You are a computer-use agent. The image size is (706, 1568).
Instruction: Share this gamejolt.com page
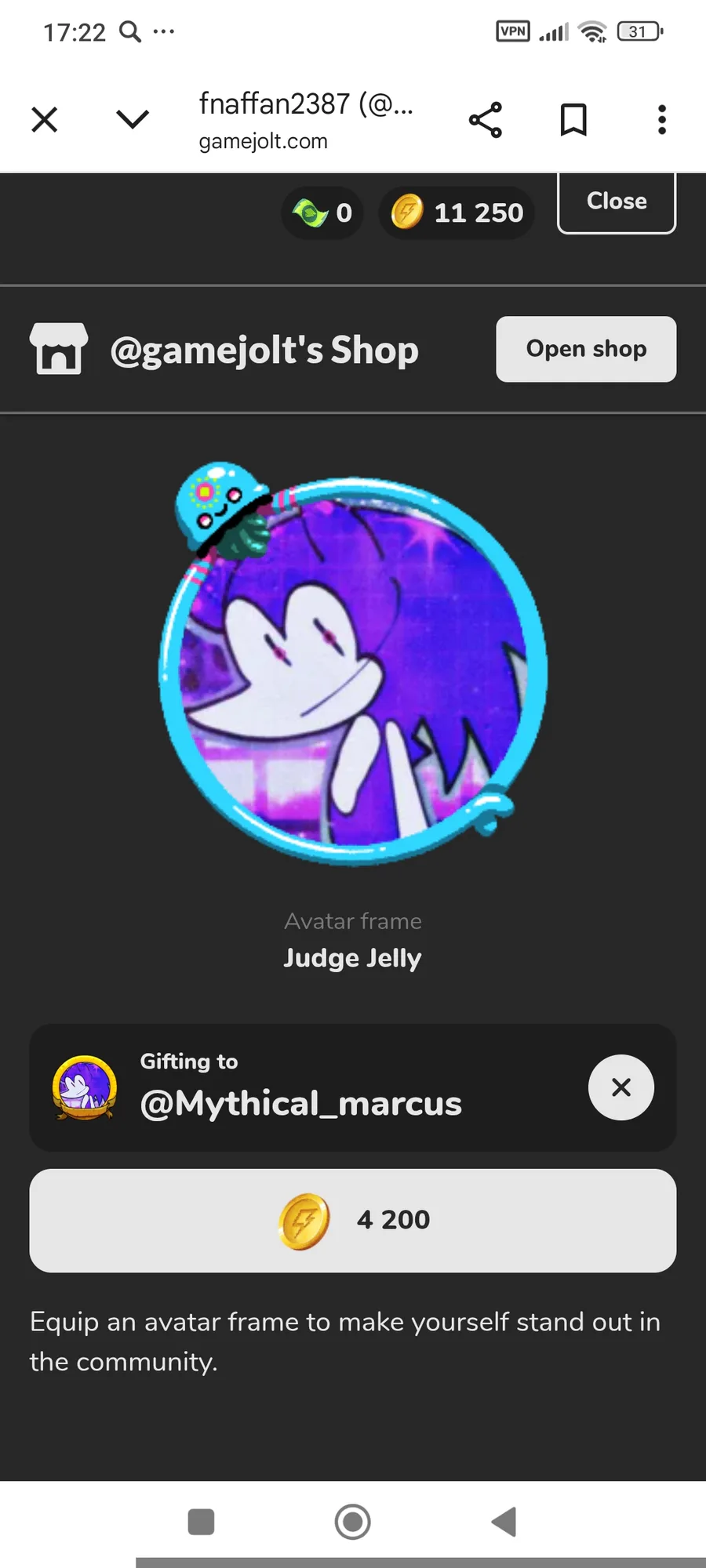click(486, 120)
